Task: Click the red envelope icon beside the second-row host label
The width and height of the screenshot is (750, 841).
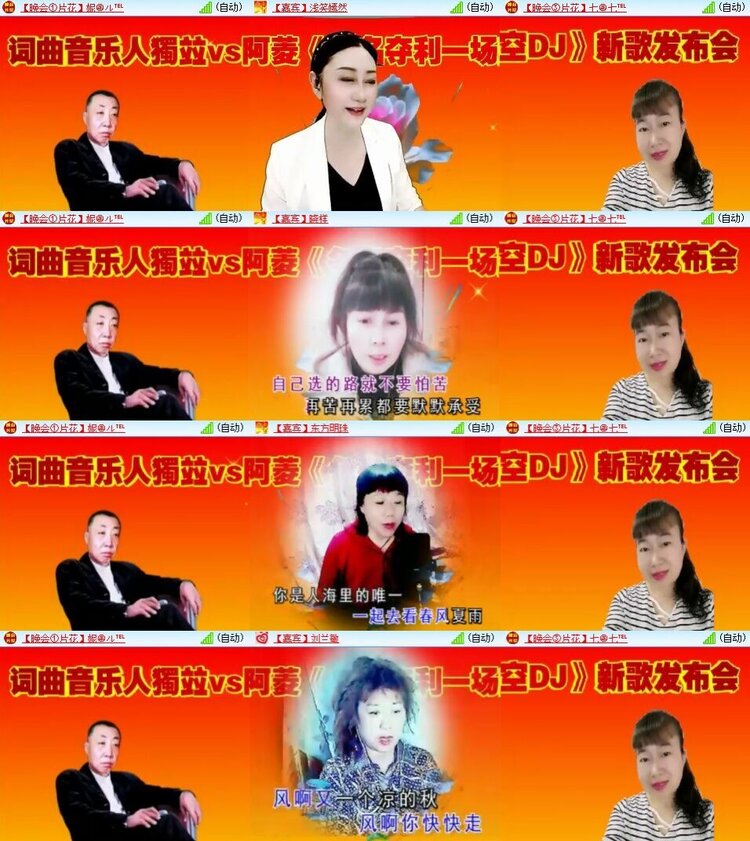Action: coord(9,218)
